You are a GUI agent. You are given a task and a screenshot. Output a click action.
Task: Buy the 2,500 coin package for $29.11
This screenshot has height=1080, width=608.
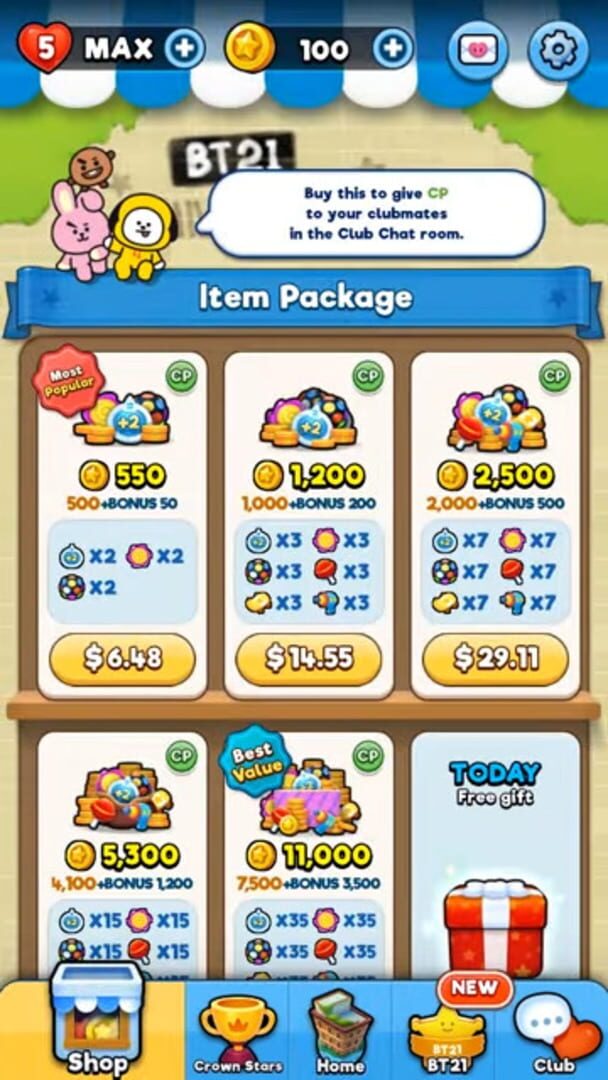(496, 659)
